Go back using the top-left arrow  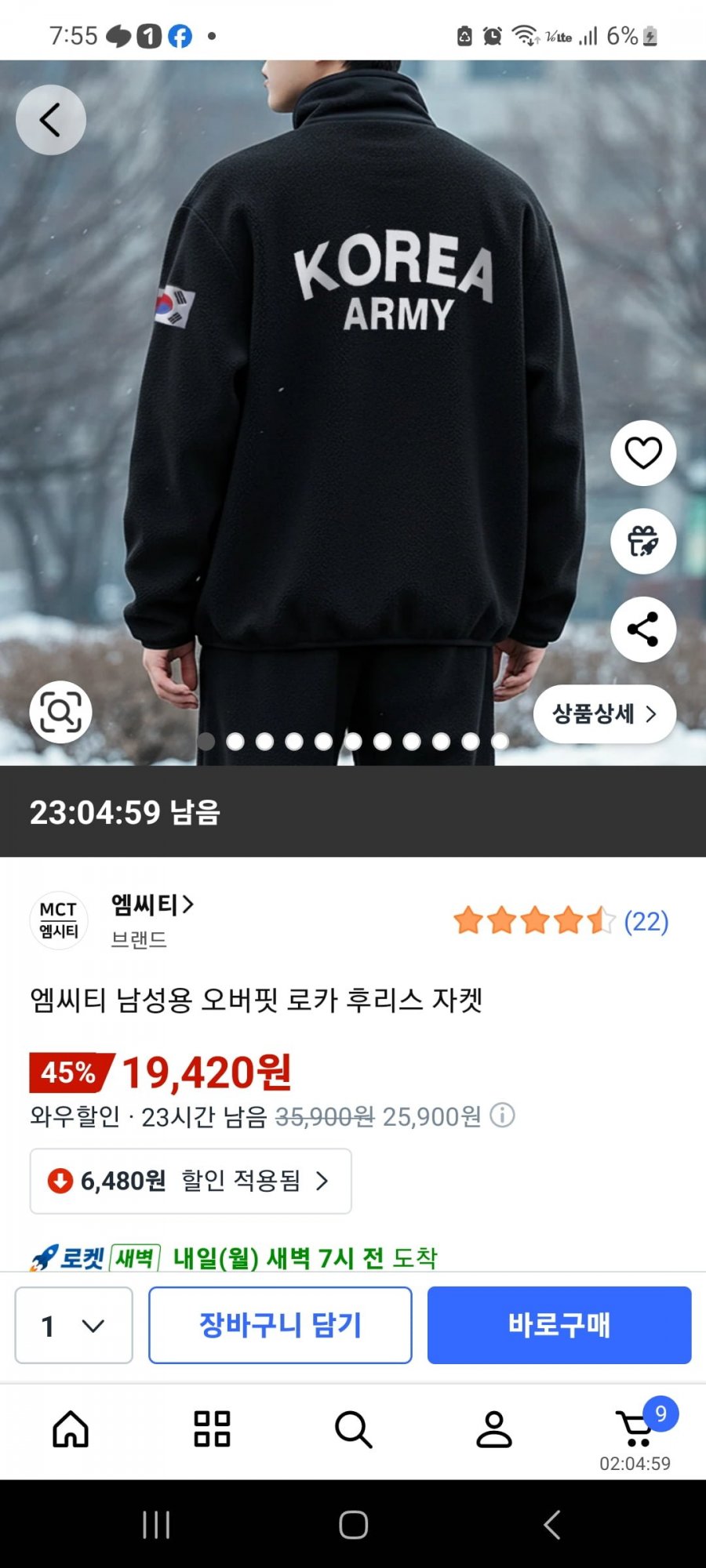coord(51,120)
